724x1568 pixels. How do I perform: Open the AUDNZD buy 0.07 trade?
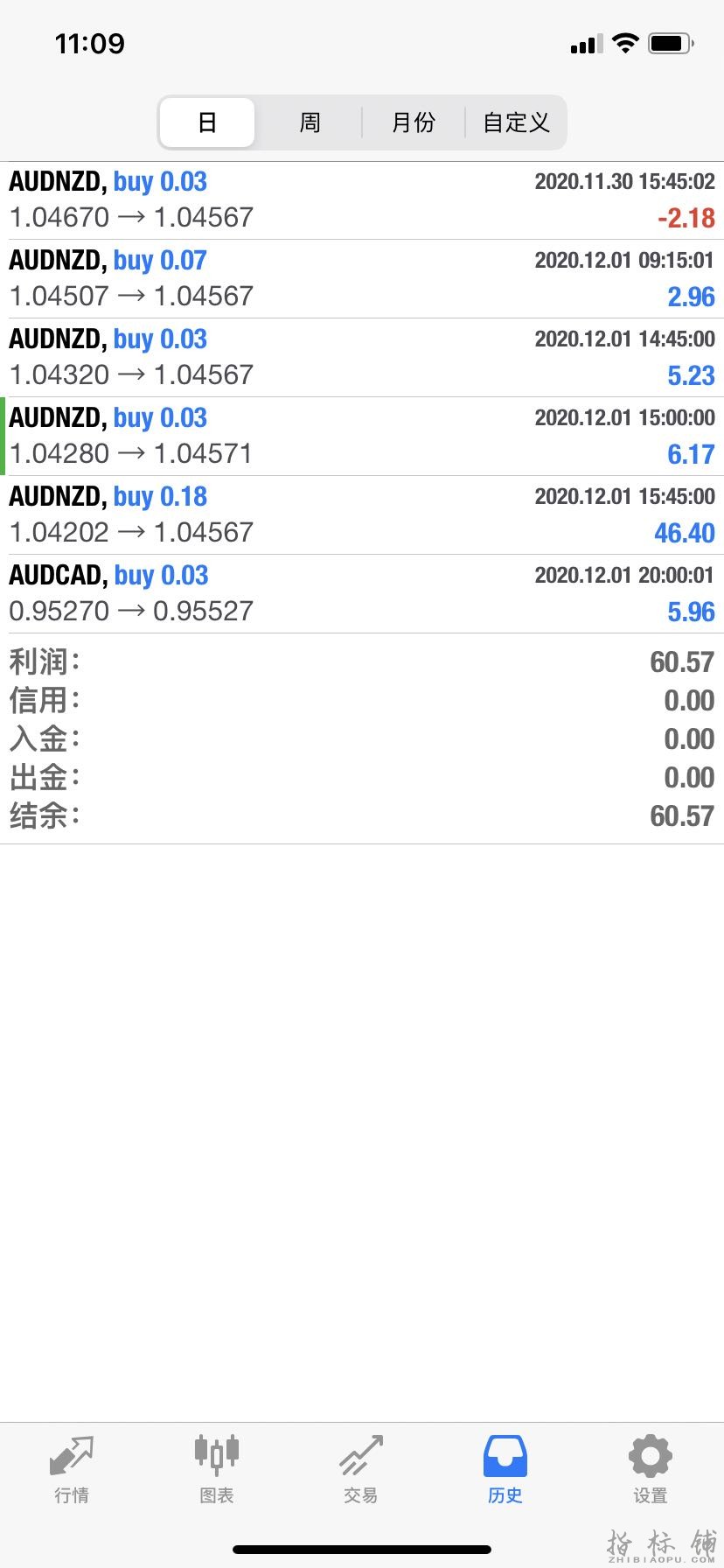click(362, 279)
